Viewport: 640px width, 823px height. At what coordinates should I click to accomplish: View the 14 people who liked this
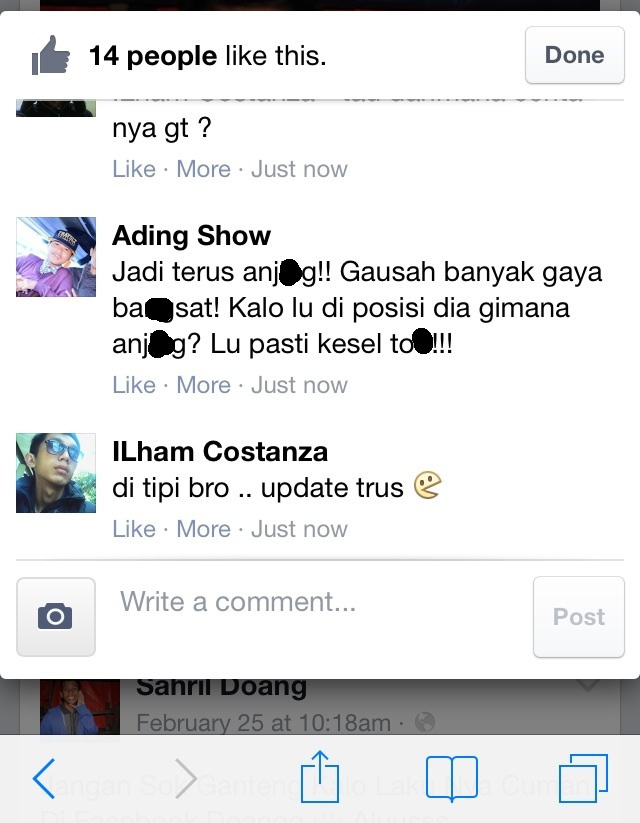pos(207,56)
